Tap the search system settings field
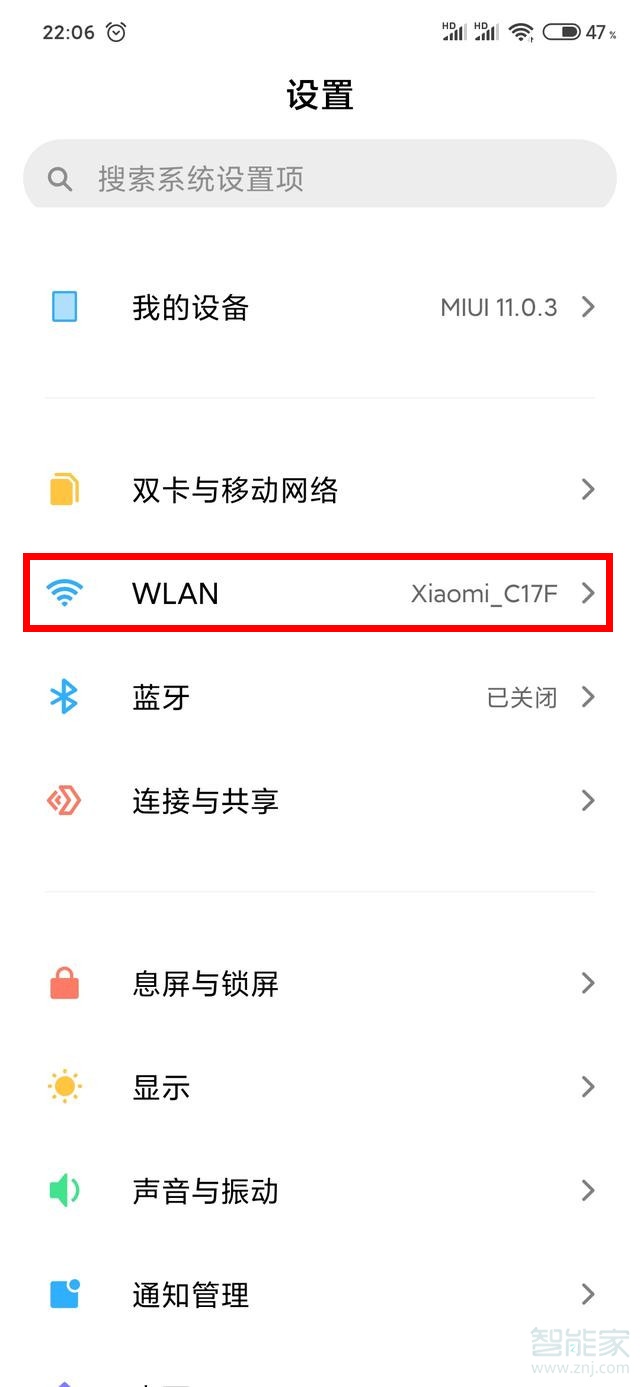Viewport: 640px width, 1387px height. click(x=320, y=179)
